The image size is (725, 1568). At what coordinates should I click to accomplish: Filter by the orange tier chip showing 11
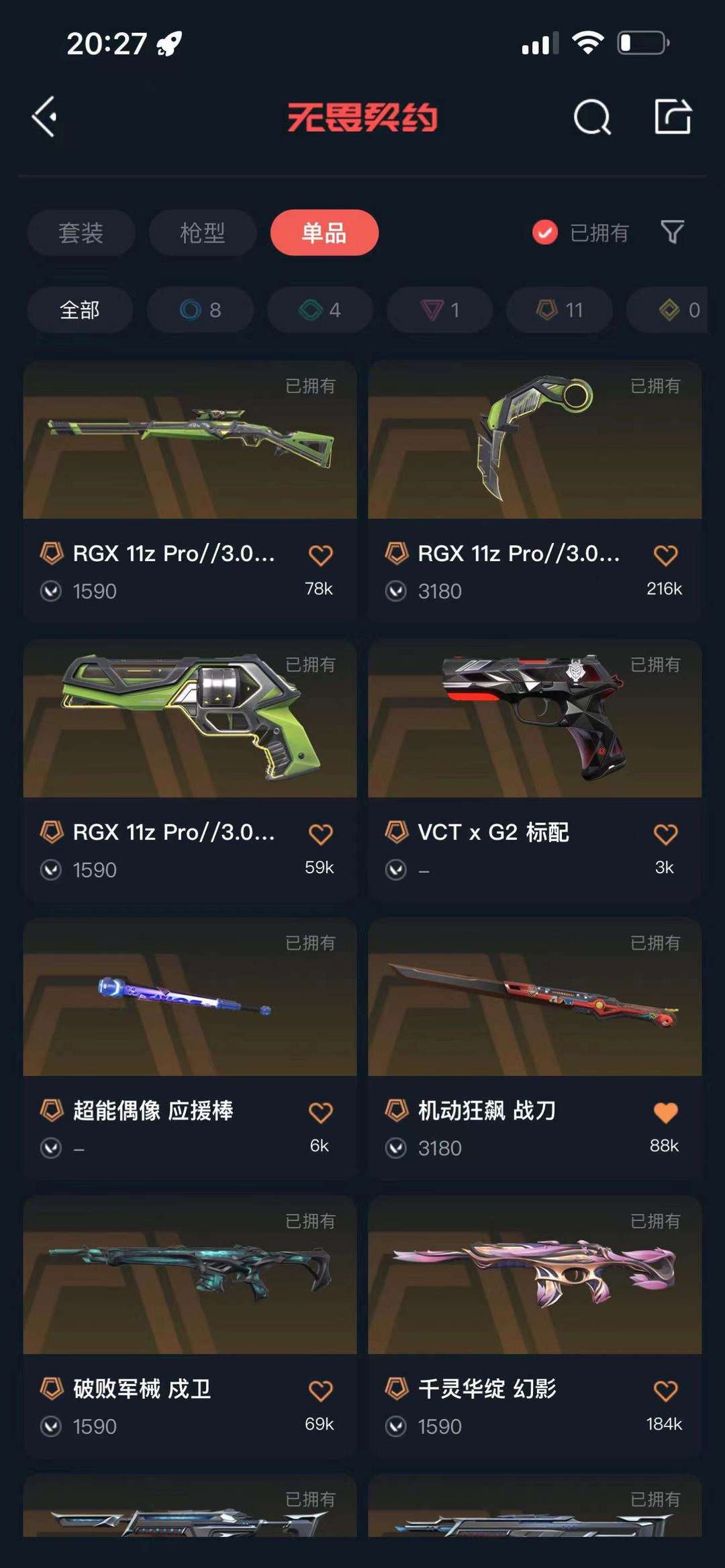pyautogui.click(x=559, y=309)
